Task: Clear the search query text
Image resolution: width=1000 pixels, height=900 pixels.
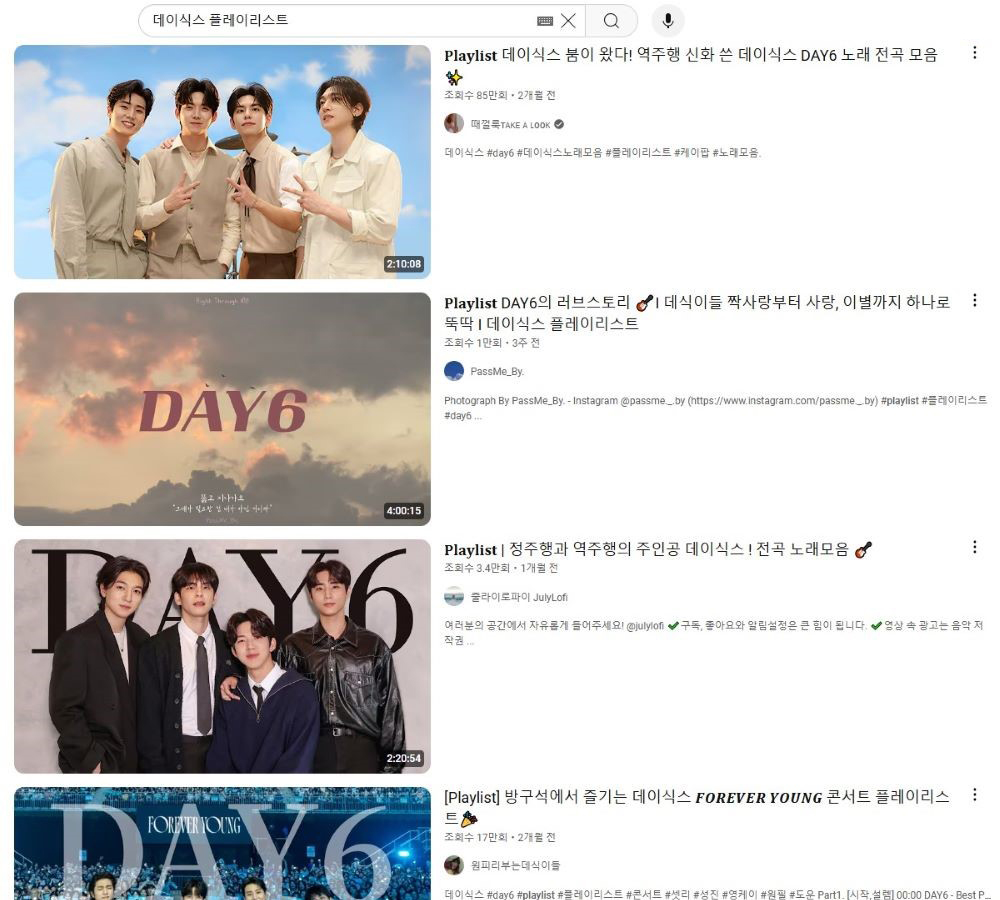Action: click(568, 21)
